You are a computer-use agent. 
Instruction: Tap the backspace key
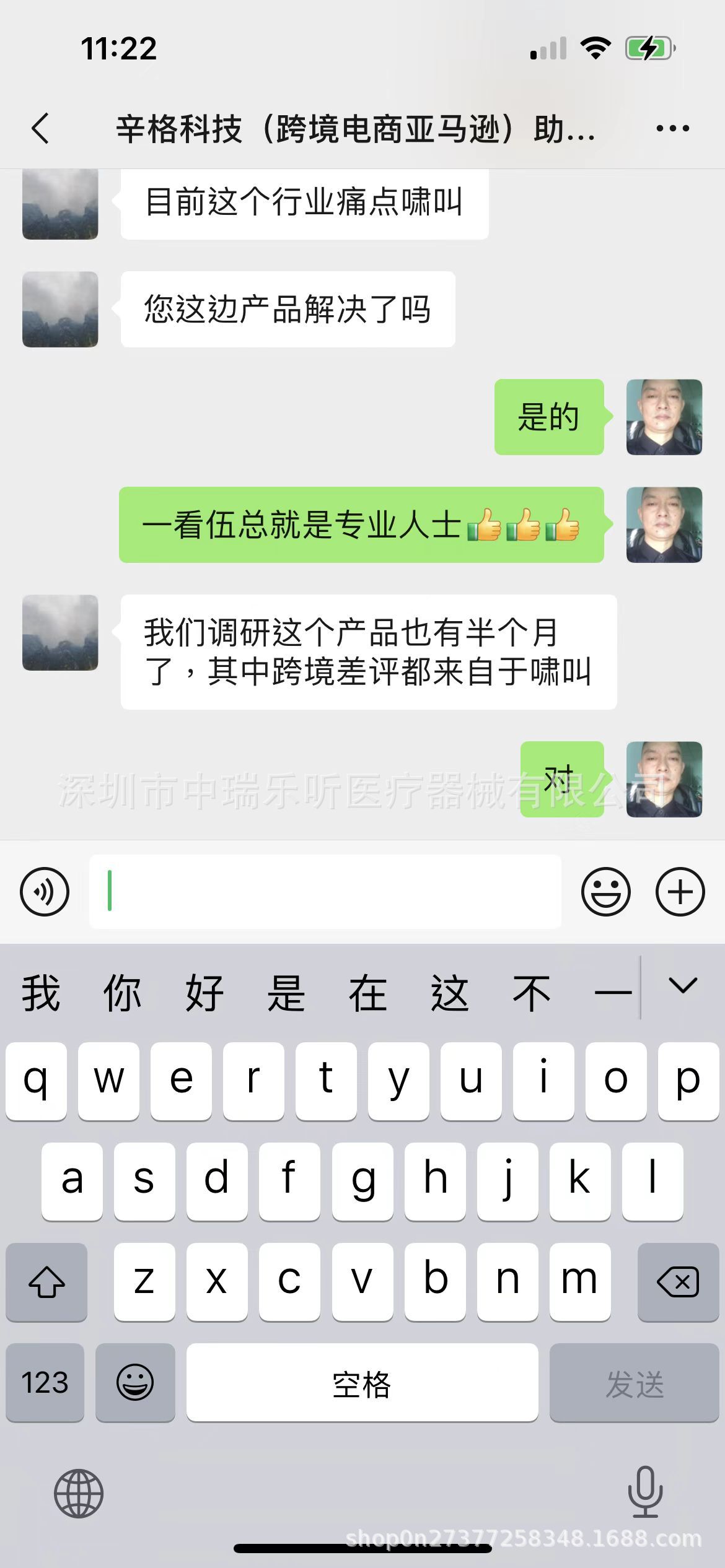pos(678,1282)
